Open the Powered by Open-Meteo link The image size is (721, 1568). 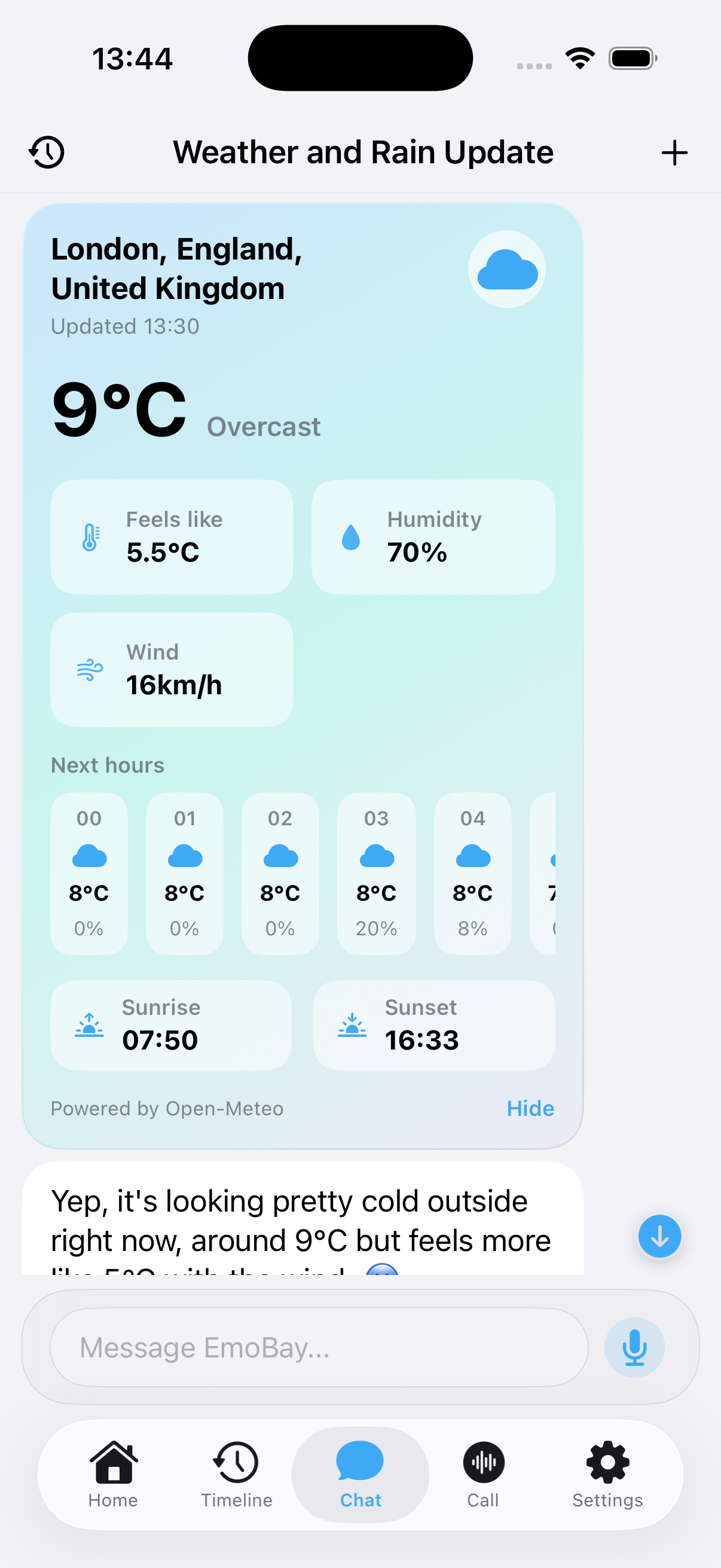pos(167,1108)
